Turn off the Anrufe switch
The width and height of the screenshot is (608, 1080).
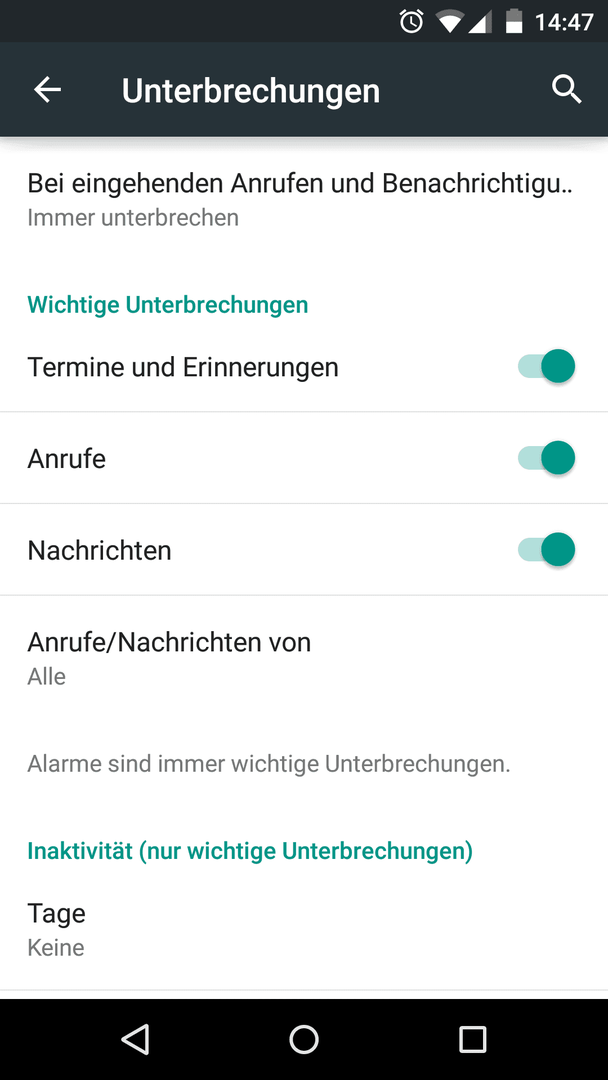tap(546, 458)
